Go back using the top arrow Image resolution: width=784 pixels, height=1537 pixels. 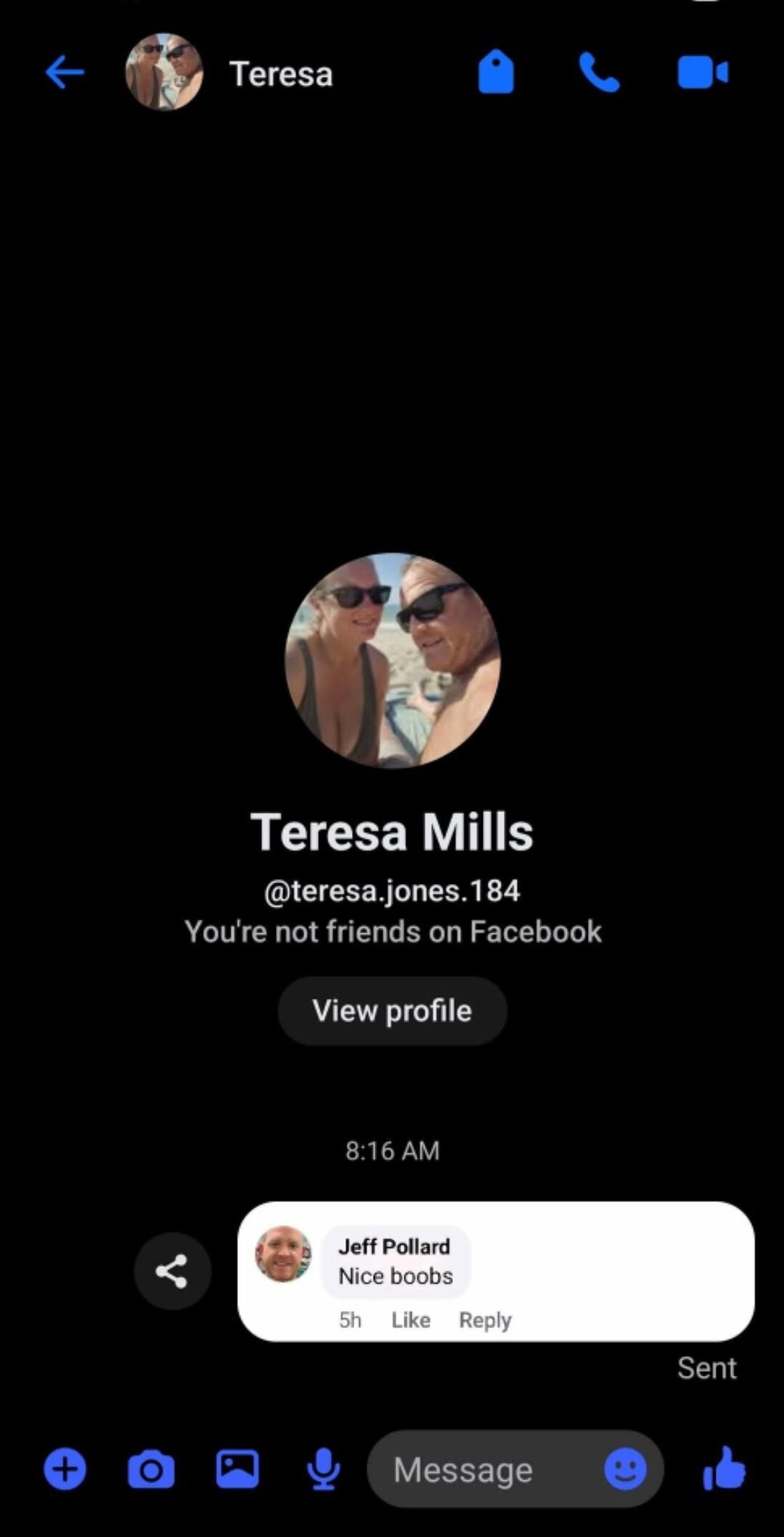[65, 73]
